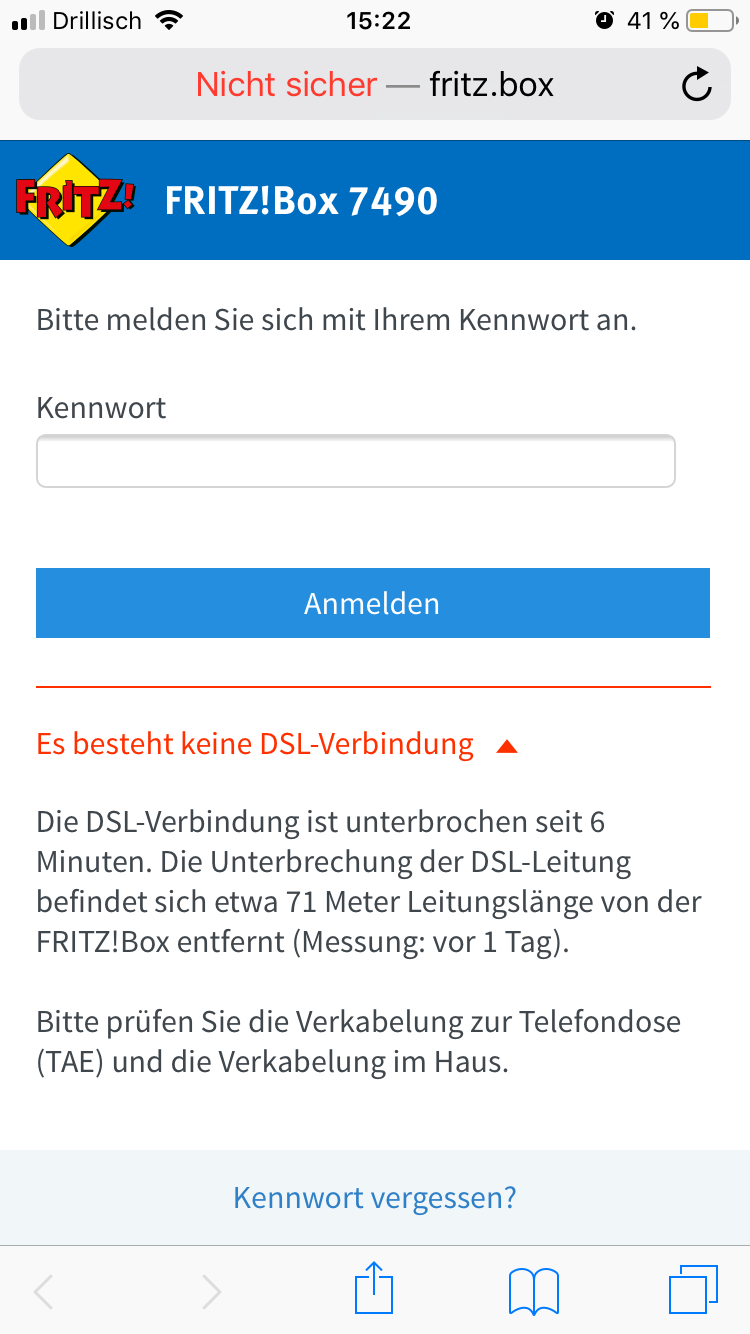This screenshot has width=750, height=1334.
Task: Open Safari bookmarks
Action: click(533, 1291)
